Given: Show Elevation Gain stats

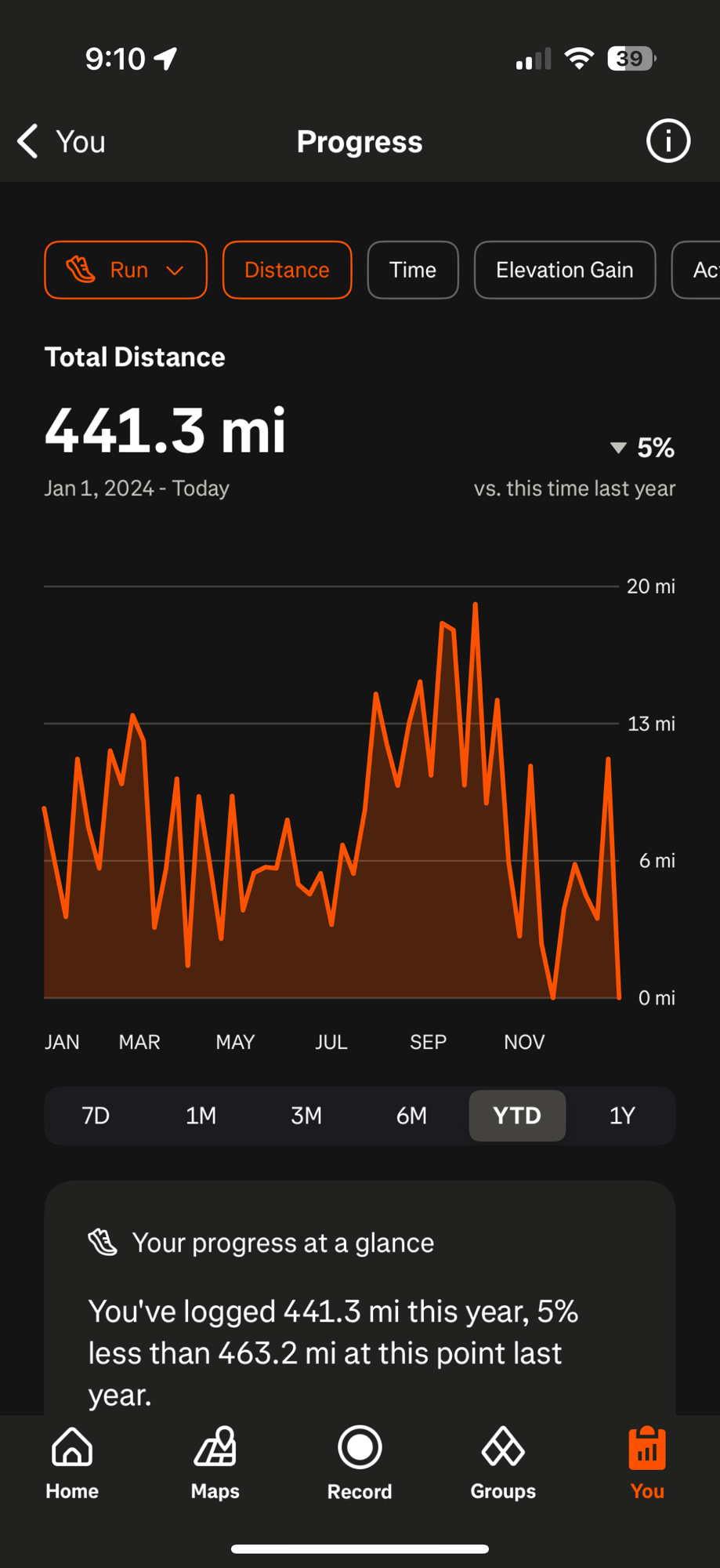Looking at the screenshot, I should (x=564, y=270).
